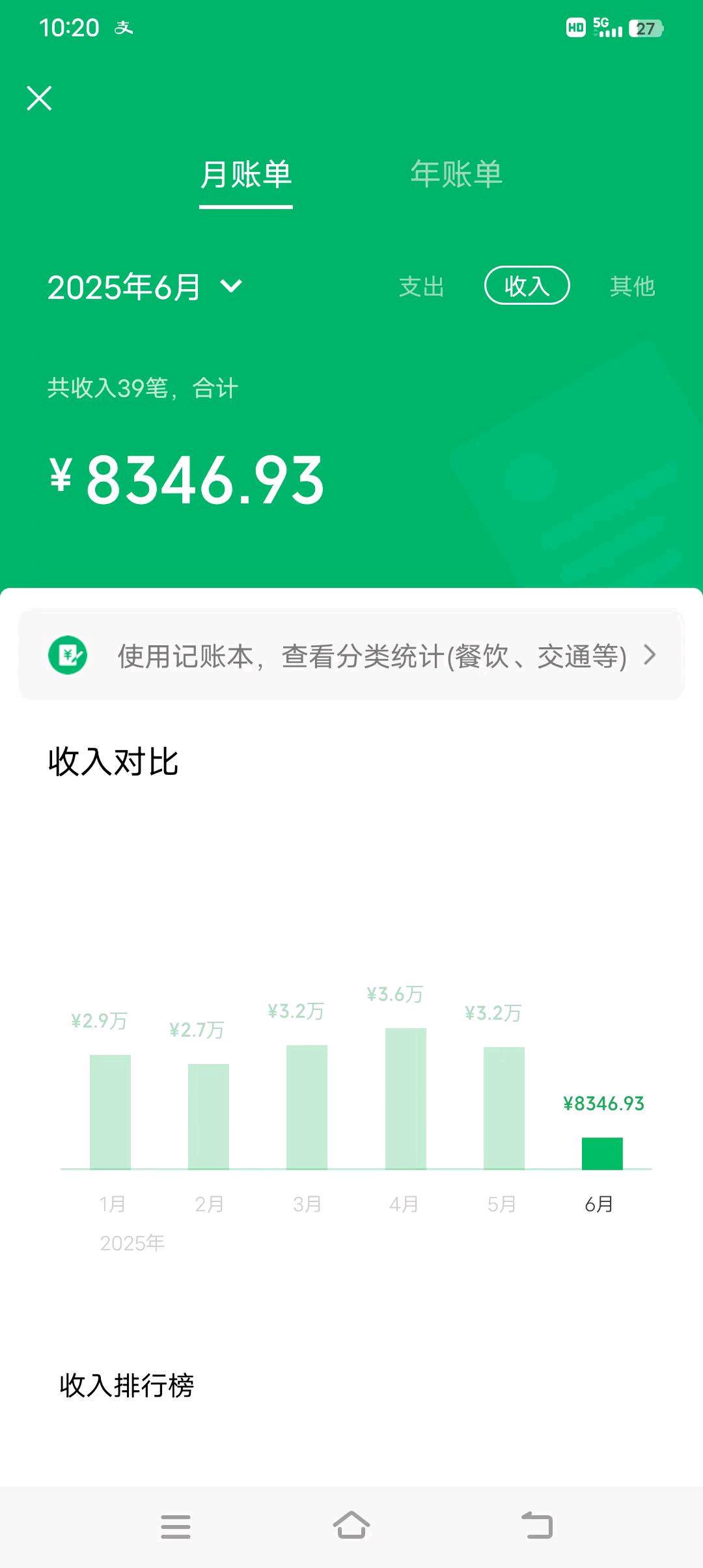
Task: Switch to 其他 category
Action: point(631,287)
